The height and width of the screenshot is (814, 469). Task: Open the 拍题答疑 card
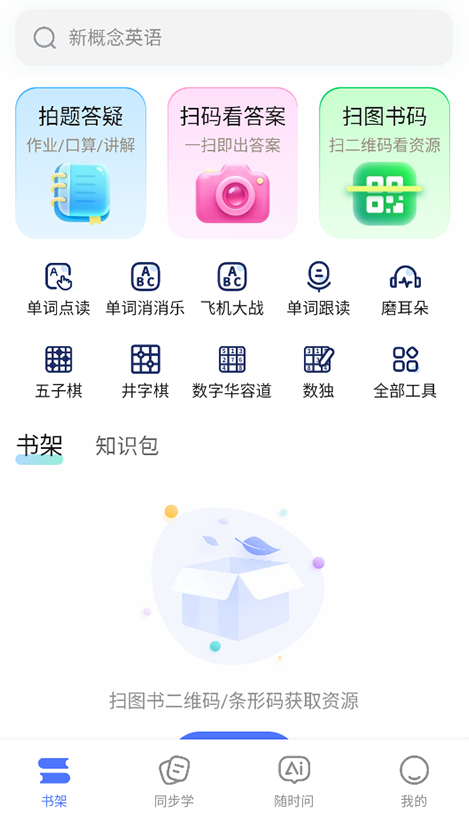point(81,163)
